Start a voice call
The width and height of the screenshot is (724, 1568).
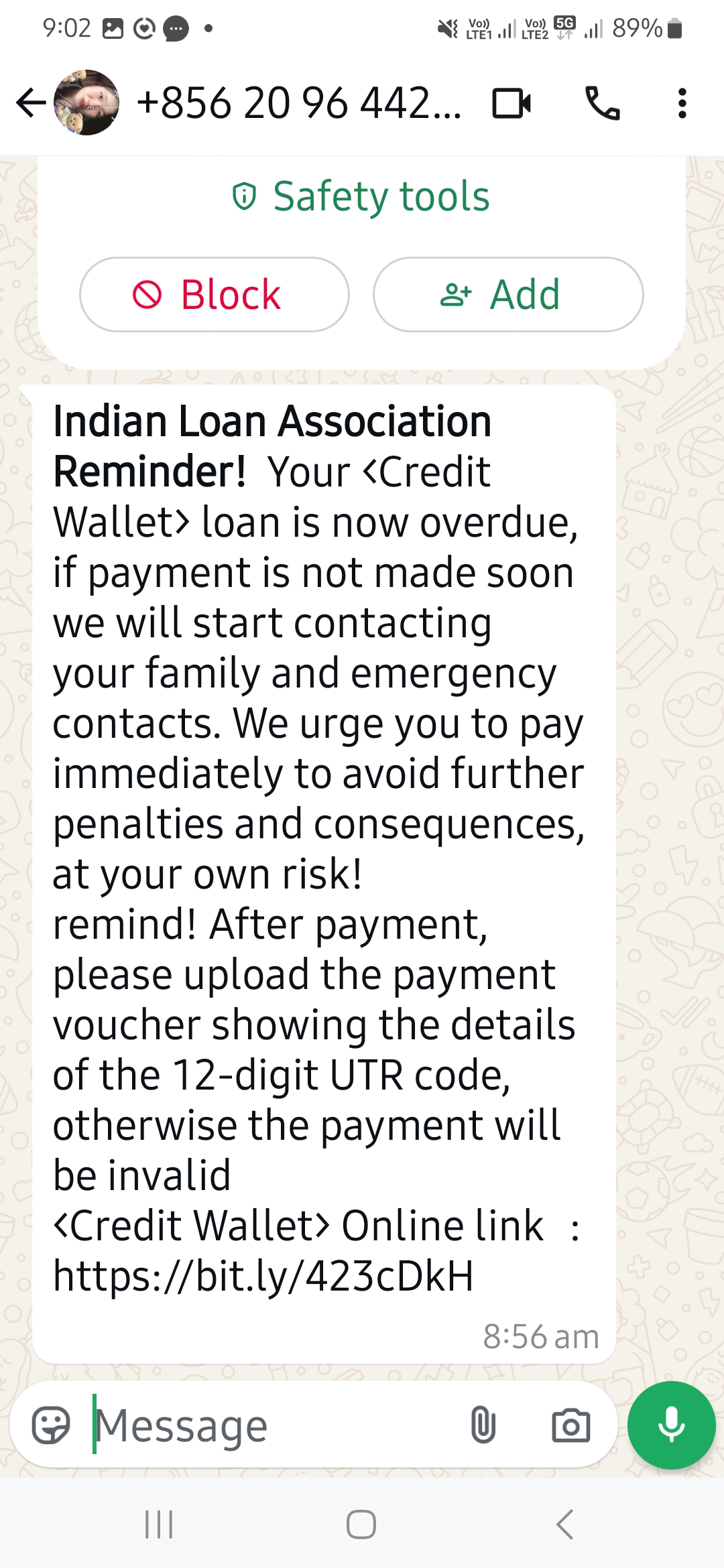coord(602,103)
